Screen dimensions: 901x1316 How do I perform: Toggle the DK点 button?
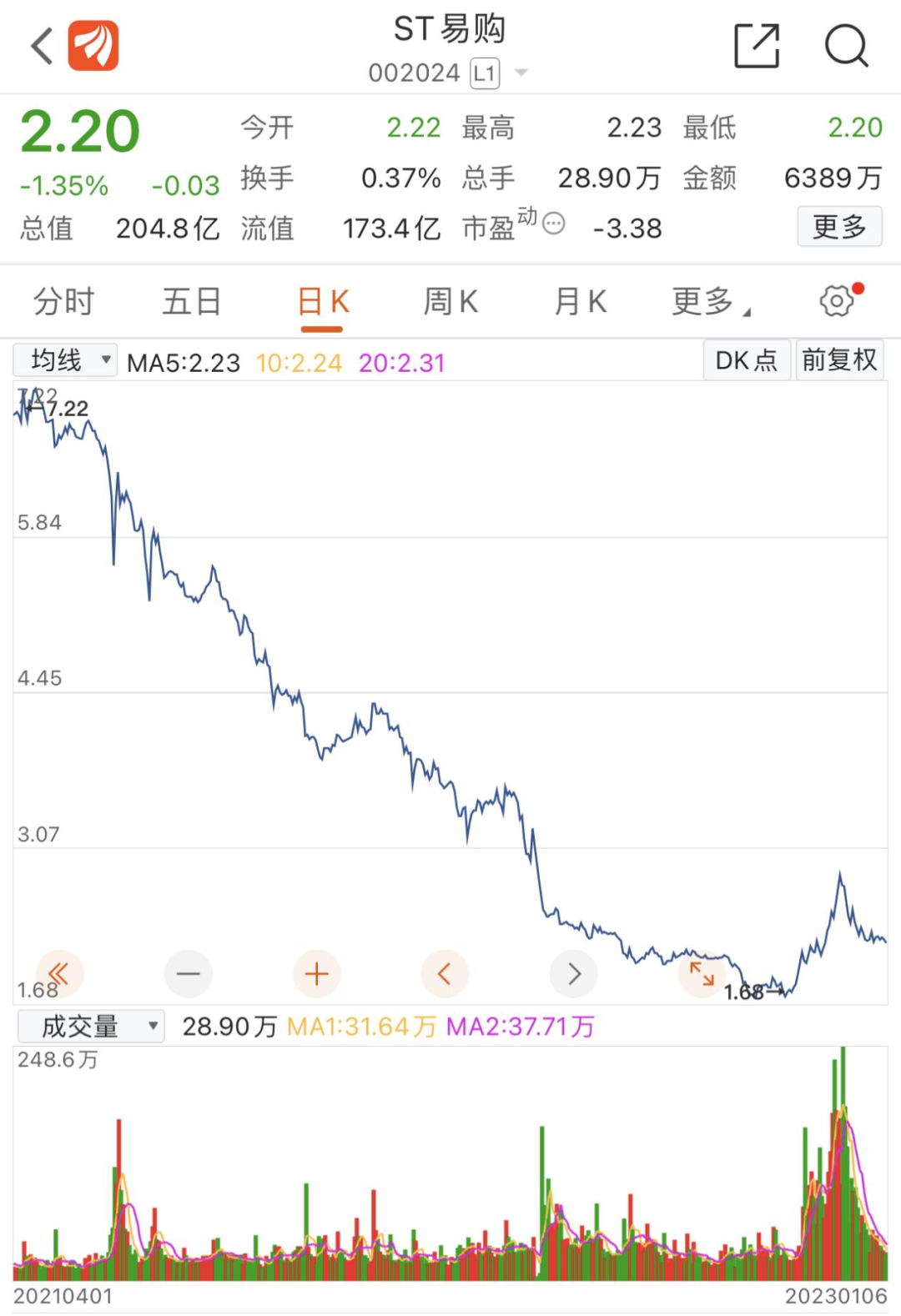point(747,360)
